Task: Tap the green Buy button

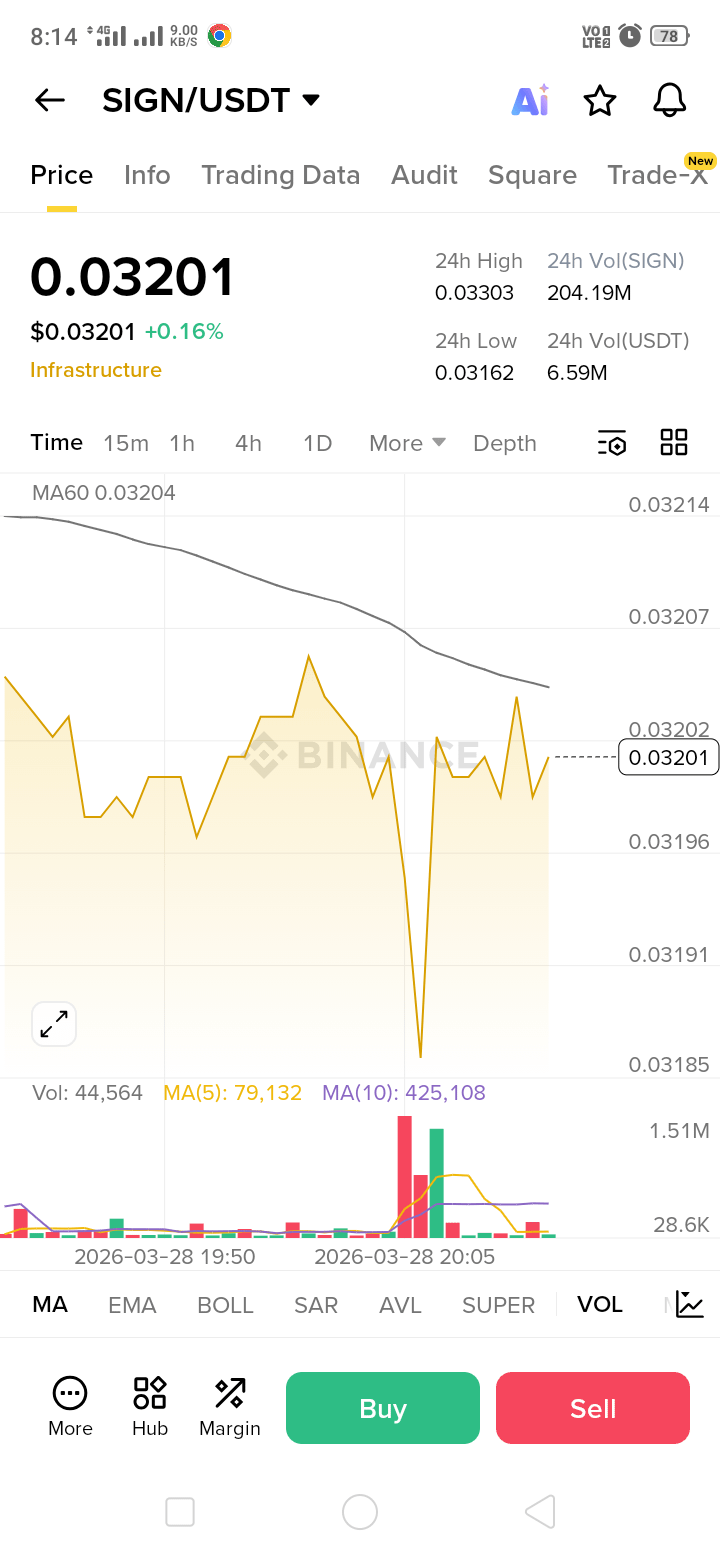Action: (383, 1408)
